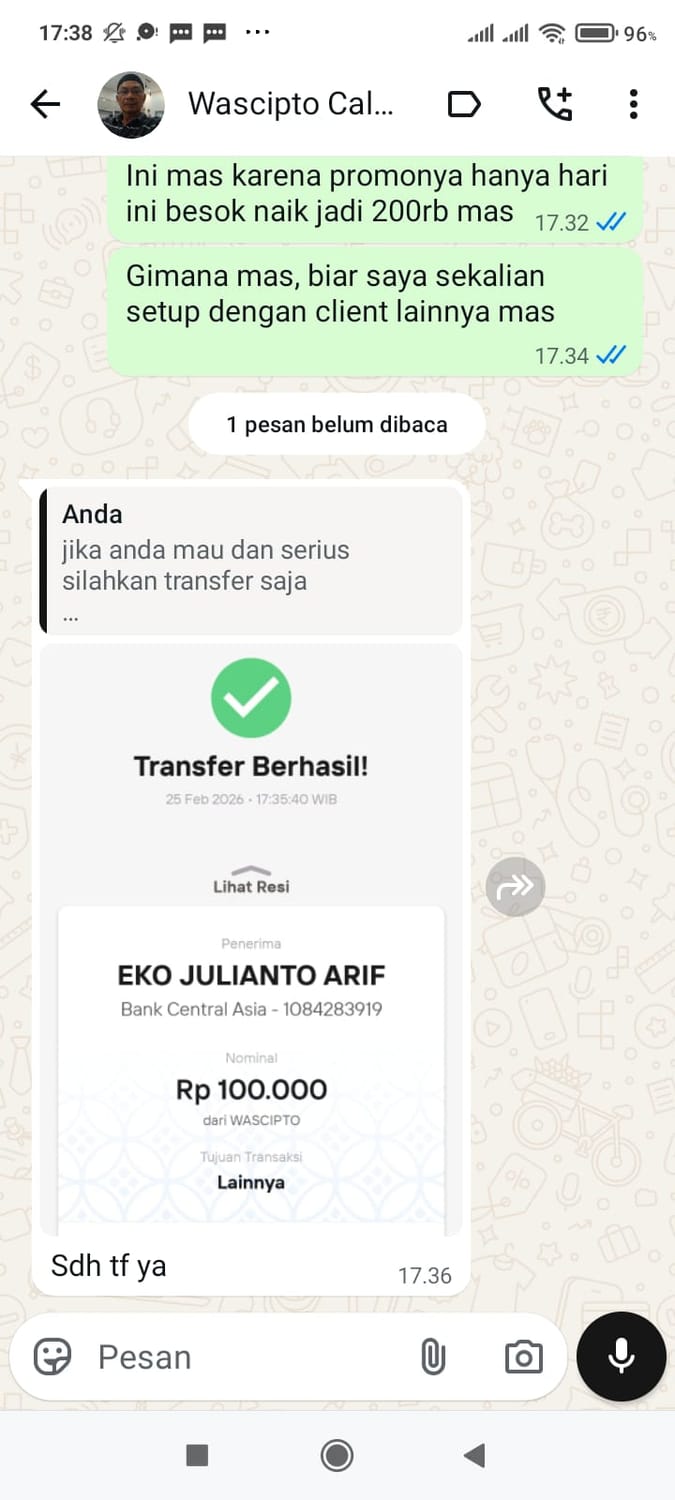Tap the label tag icon
Screen dimensions: 675x1500
463,104
